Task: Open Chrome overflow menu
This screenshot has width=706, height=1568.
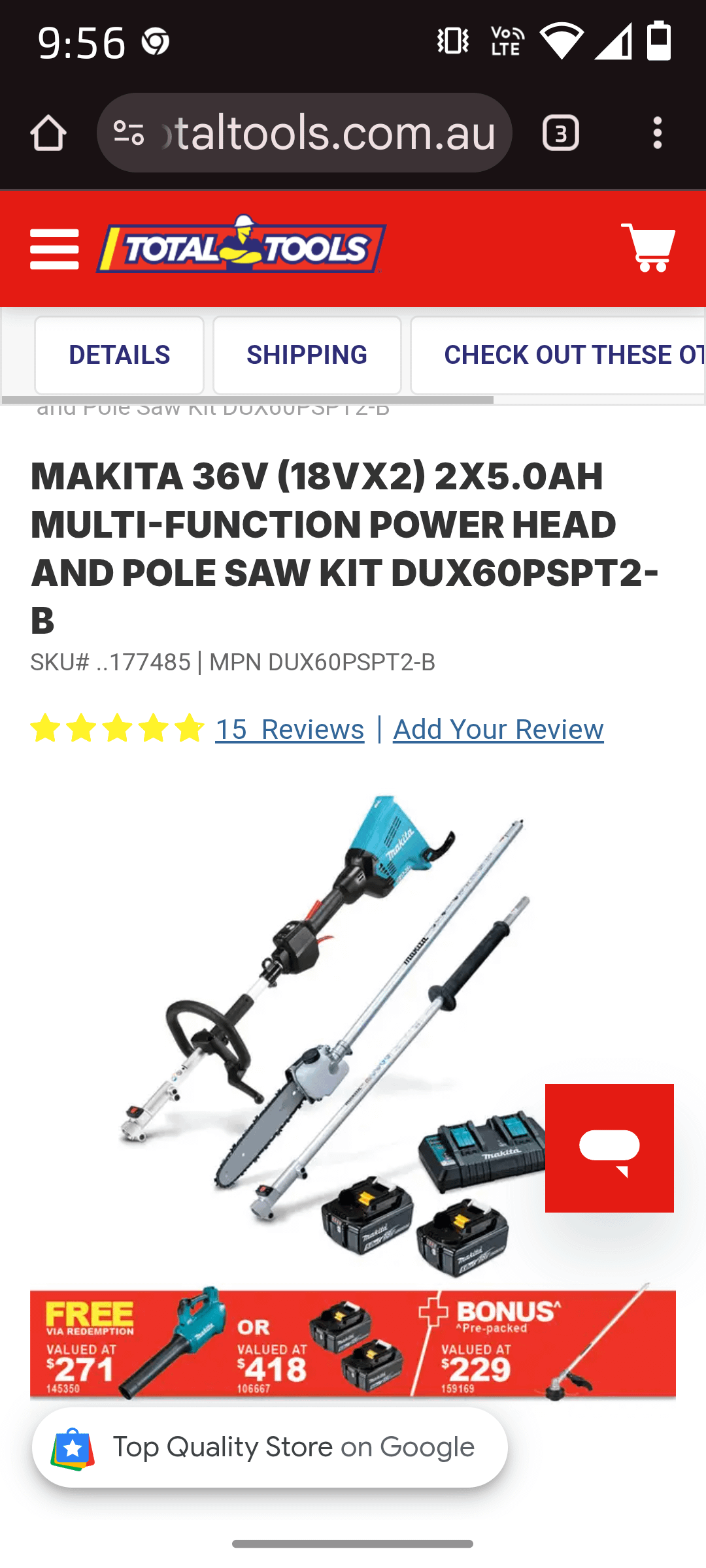Action: pos(657,133)
